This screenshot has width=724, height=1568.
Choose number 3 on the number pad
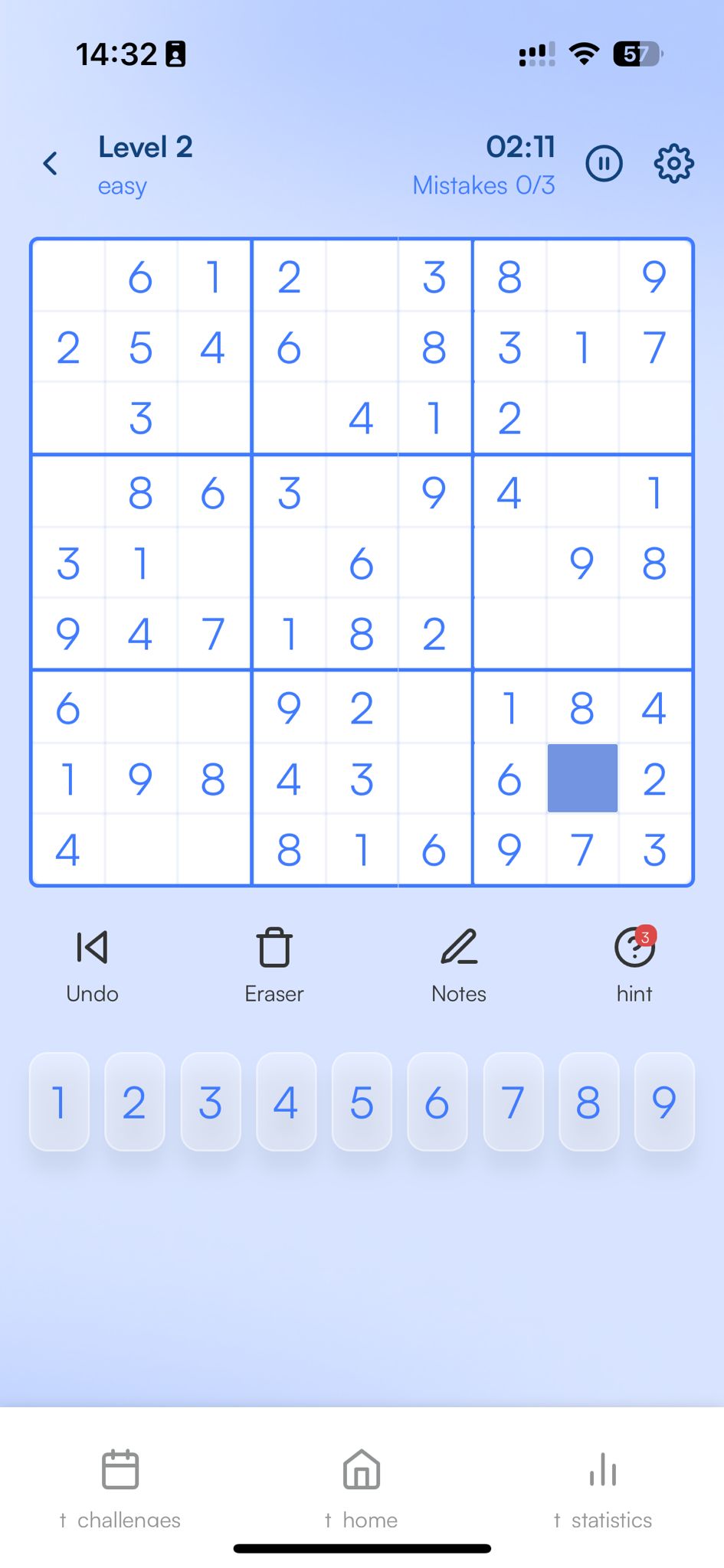click(x=211, y=1102)
